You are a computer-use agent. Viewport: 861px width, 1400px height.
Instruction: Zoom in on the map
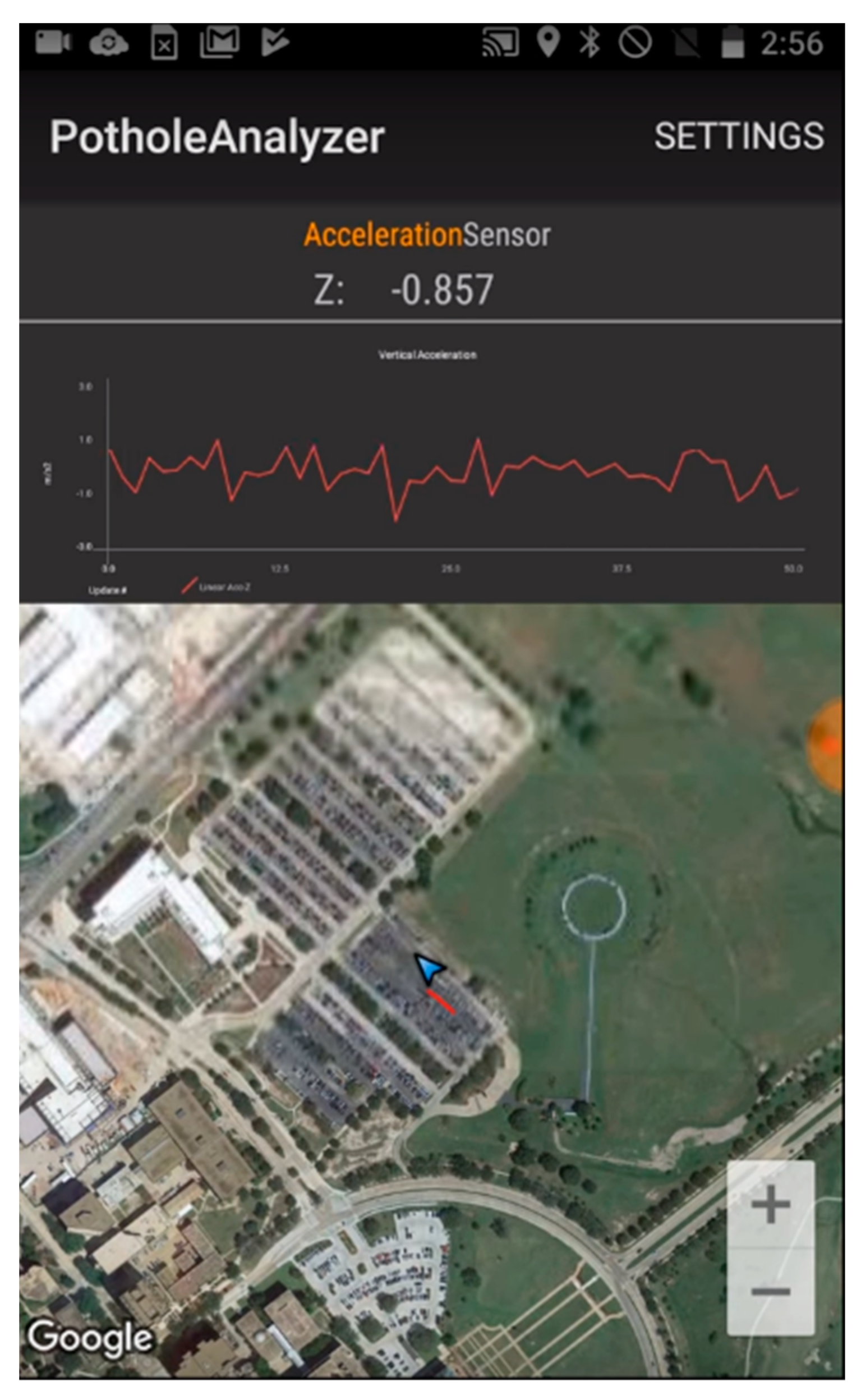pos(770,1204)
